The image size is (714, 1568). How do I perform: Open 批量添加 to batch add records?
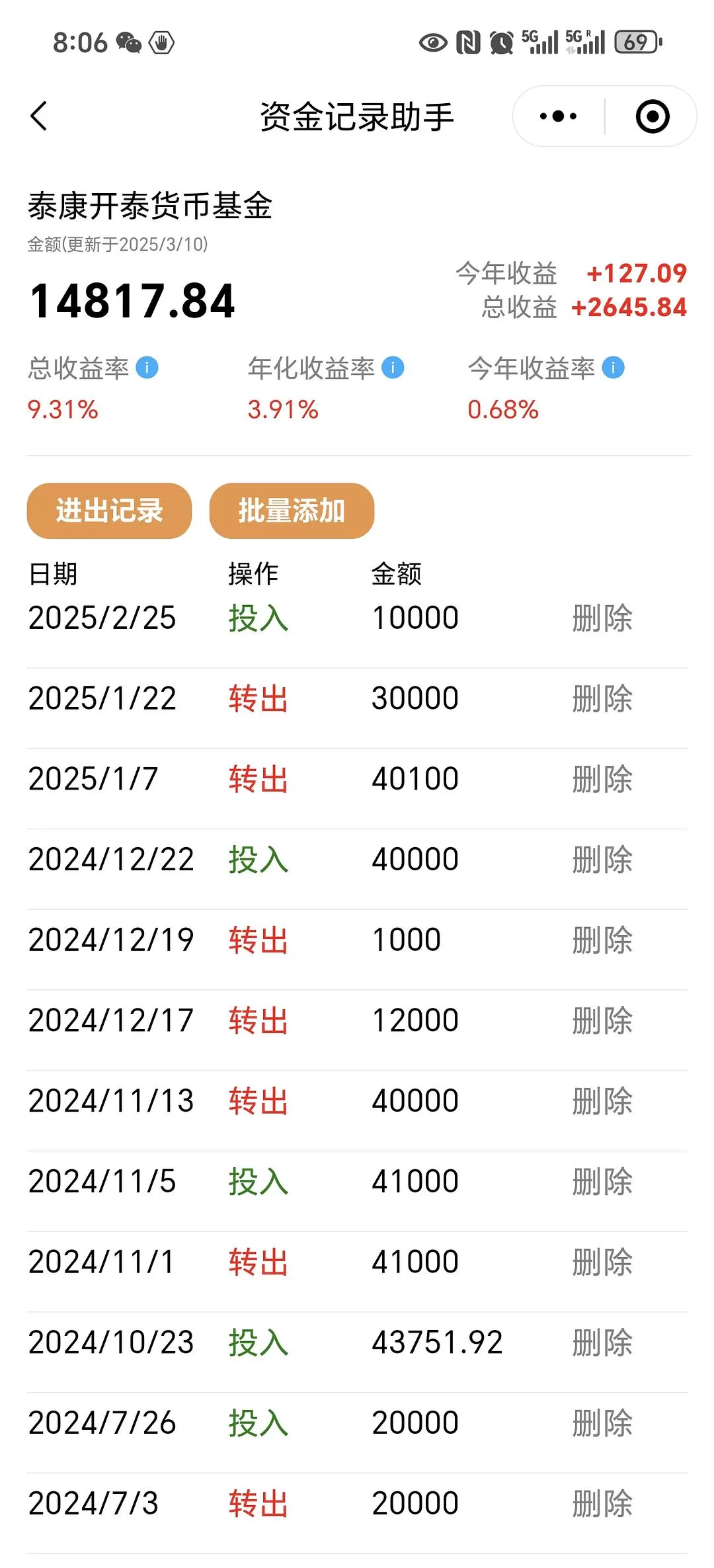click(x=292, y=511)
